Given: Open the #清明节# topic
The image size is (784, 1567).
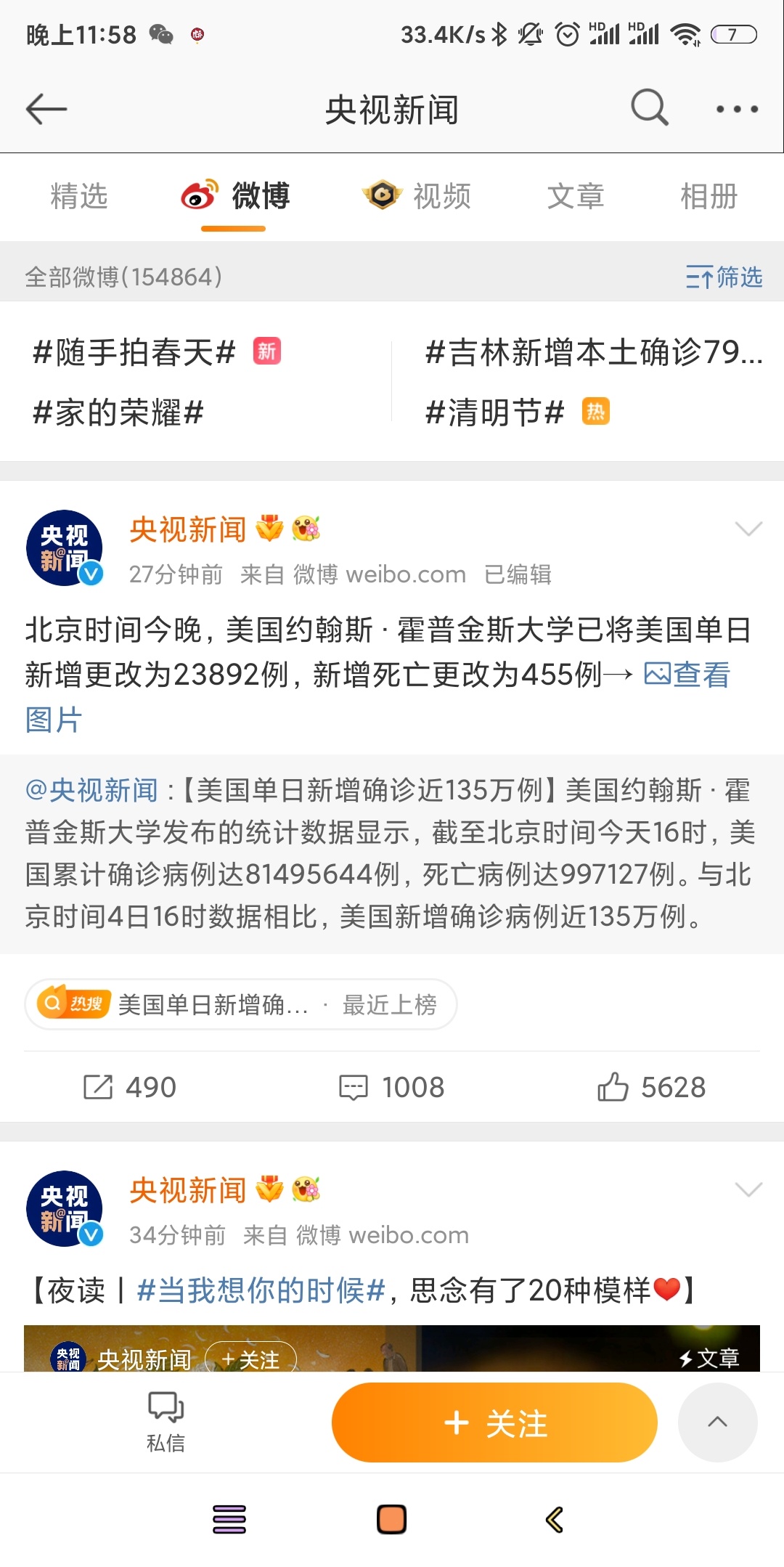Looking at the screenshot, I should click(x=495, y=412).
